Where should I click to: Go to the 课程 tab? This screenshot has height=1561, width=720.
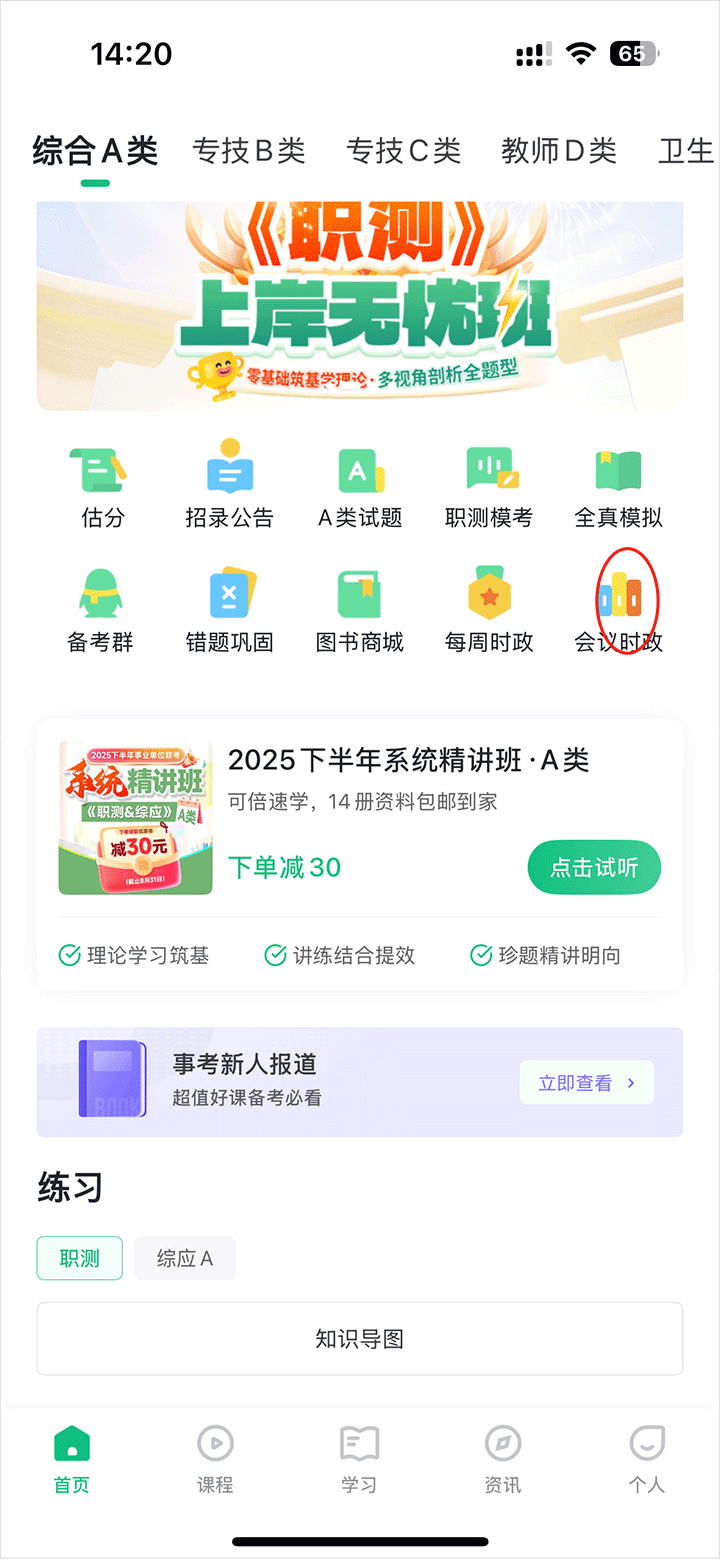click(215, 1460)
